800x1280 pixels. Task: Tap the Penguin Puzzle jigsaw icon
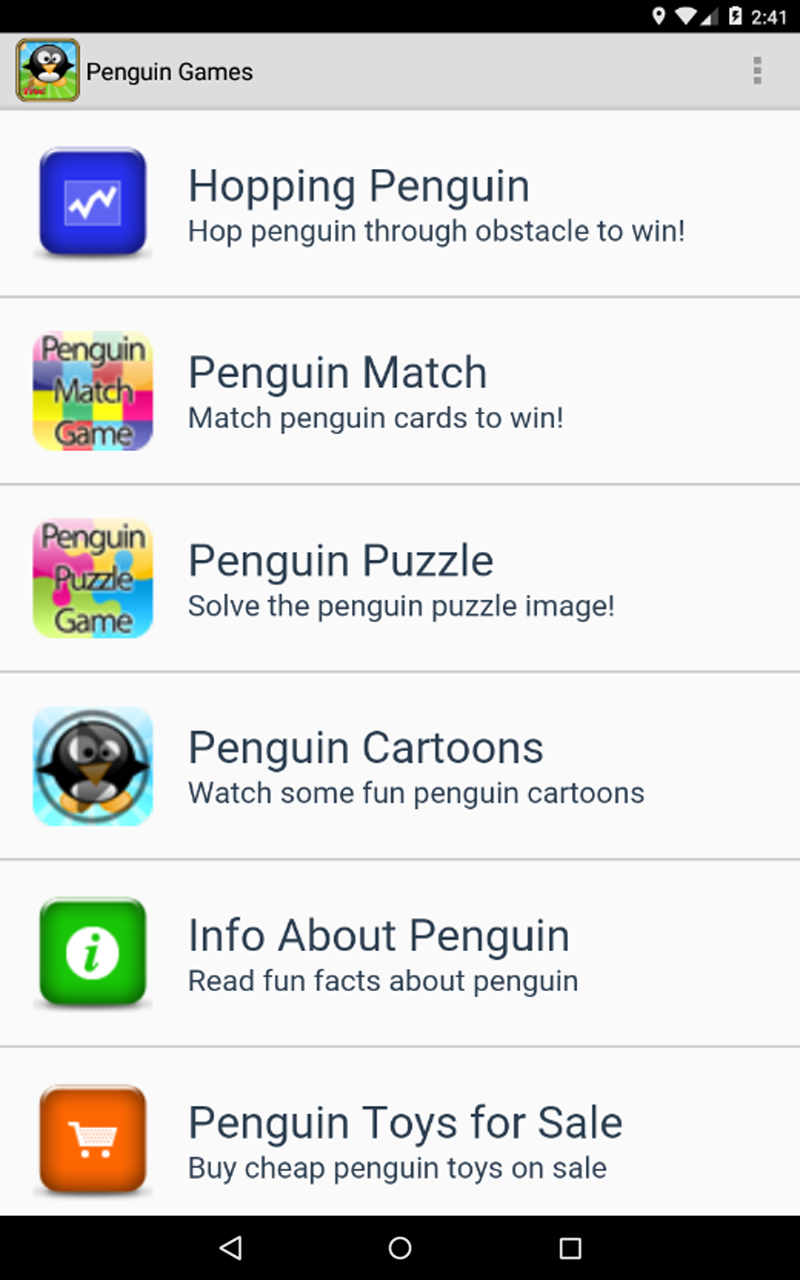93,577
